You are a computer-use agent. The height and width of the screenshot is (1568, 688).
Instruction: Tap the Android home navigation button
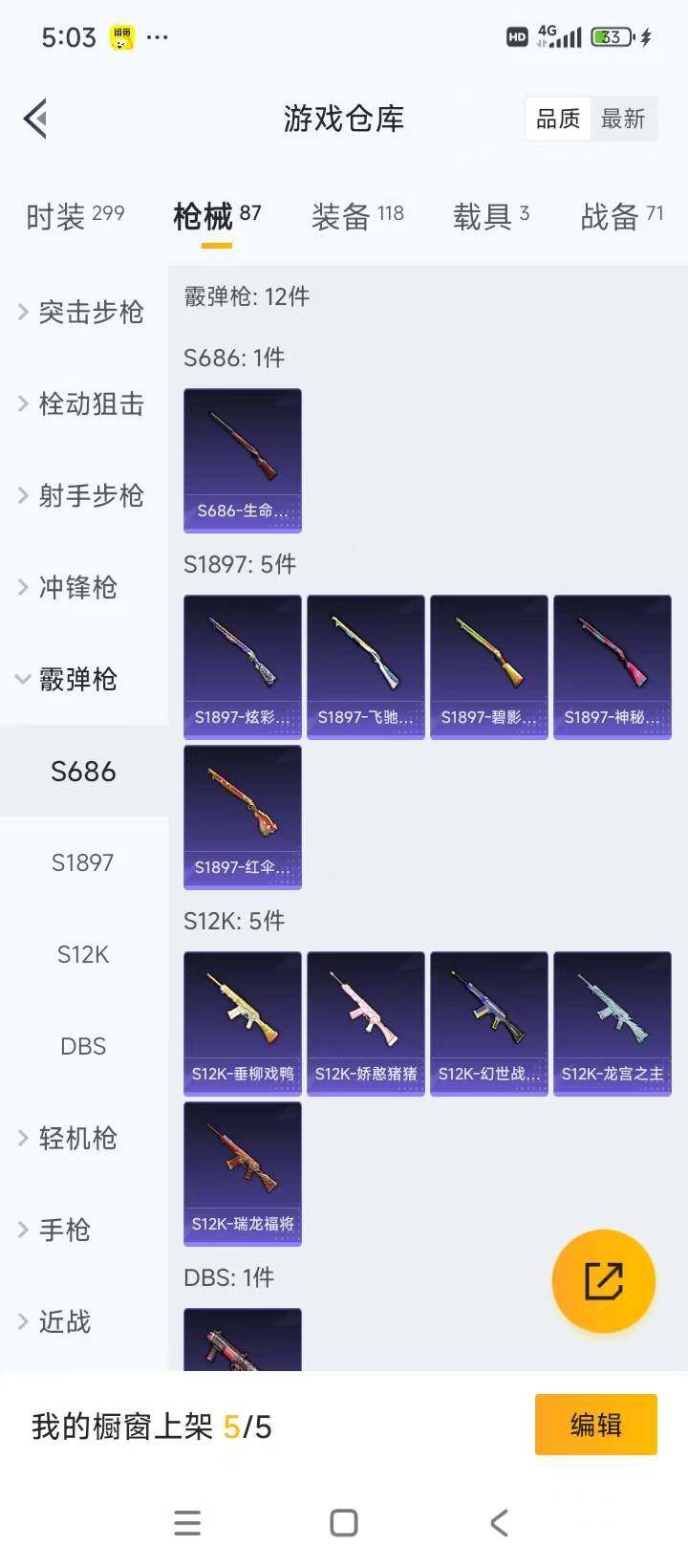coord(341,1522)
